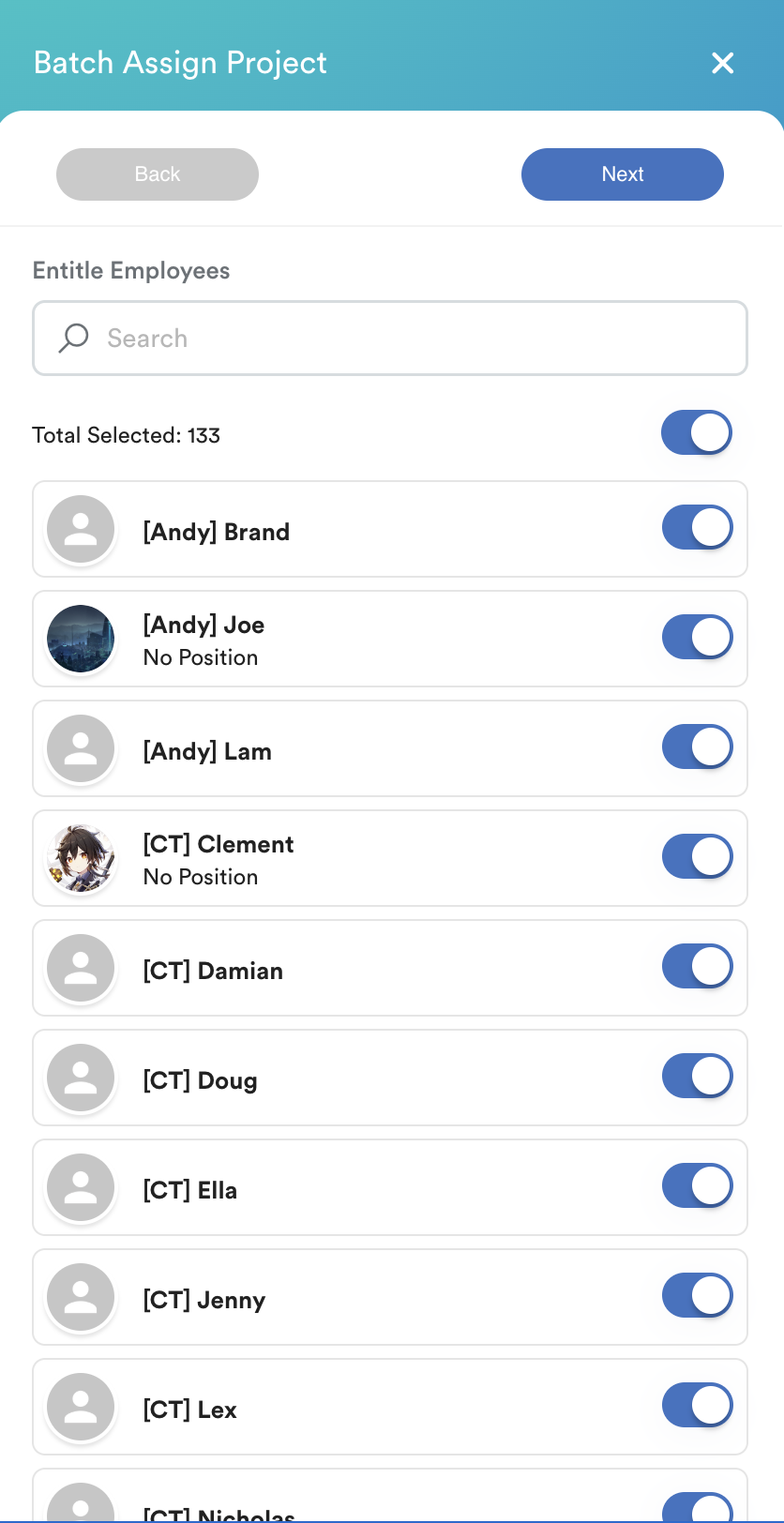Screen dimensions: 784x1523
Task: Turn off the [CT] Lex switch
Action: [697, 1406]
